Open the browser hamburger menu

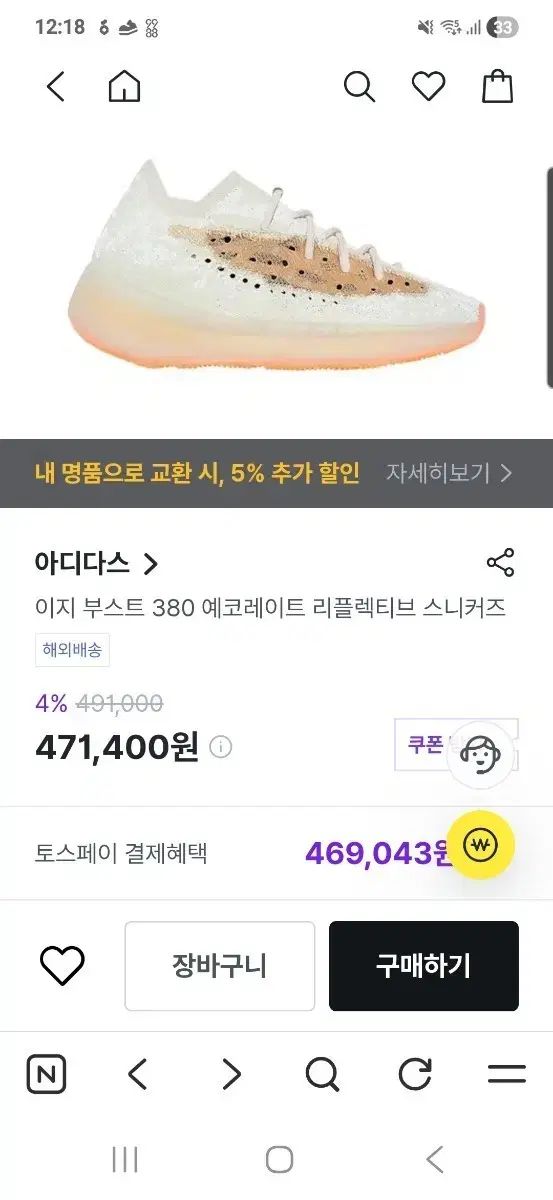[x=507, y=1075]
